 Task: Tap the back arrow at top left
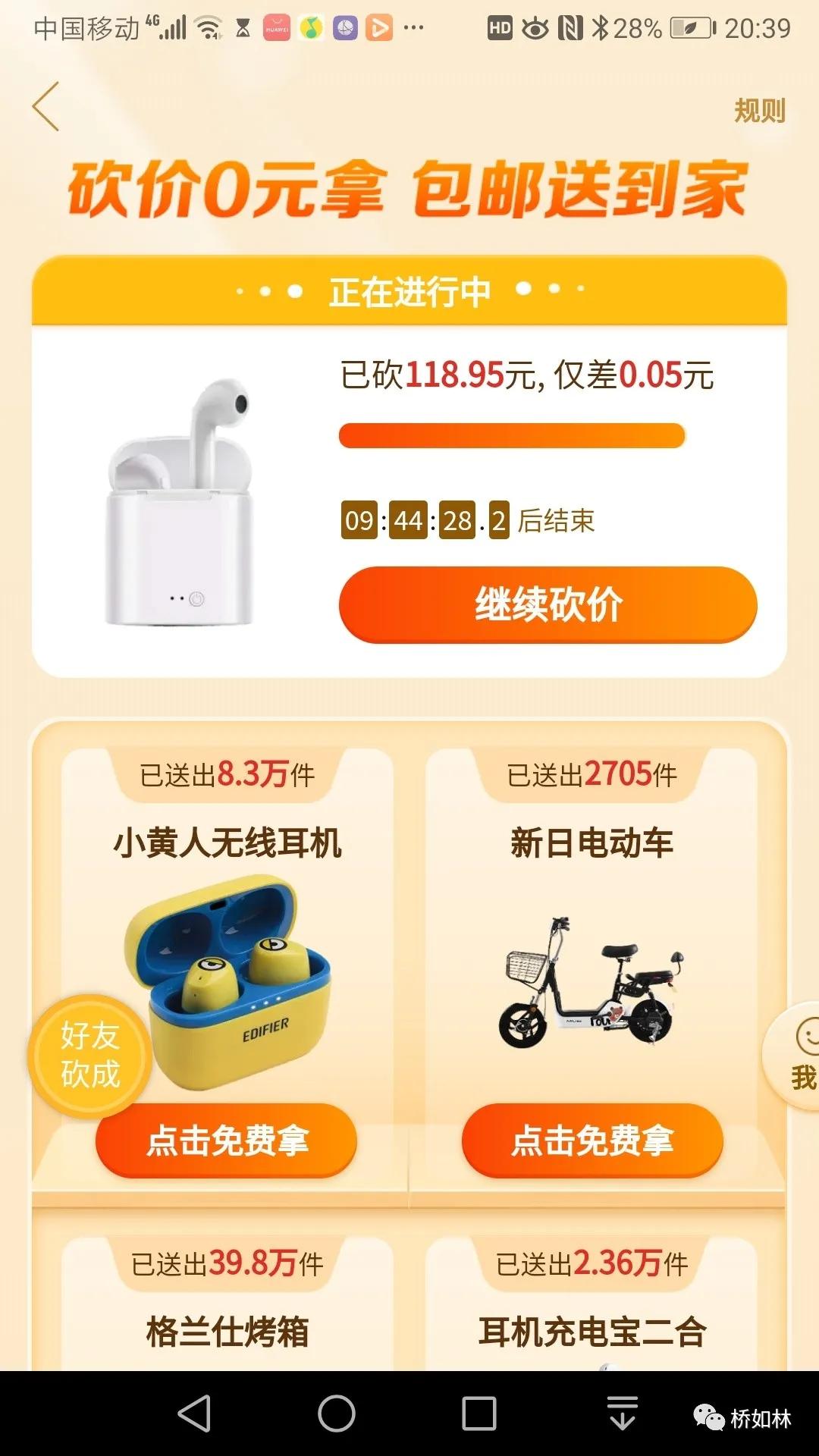(45, 106)
